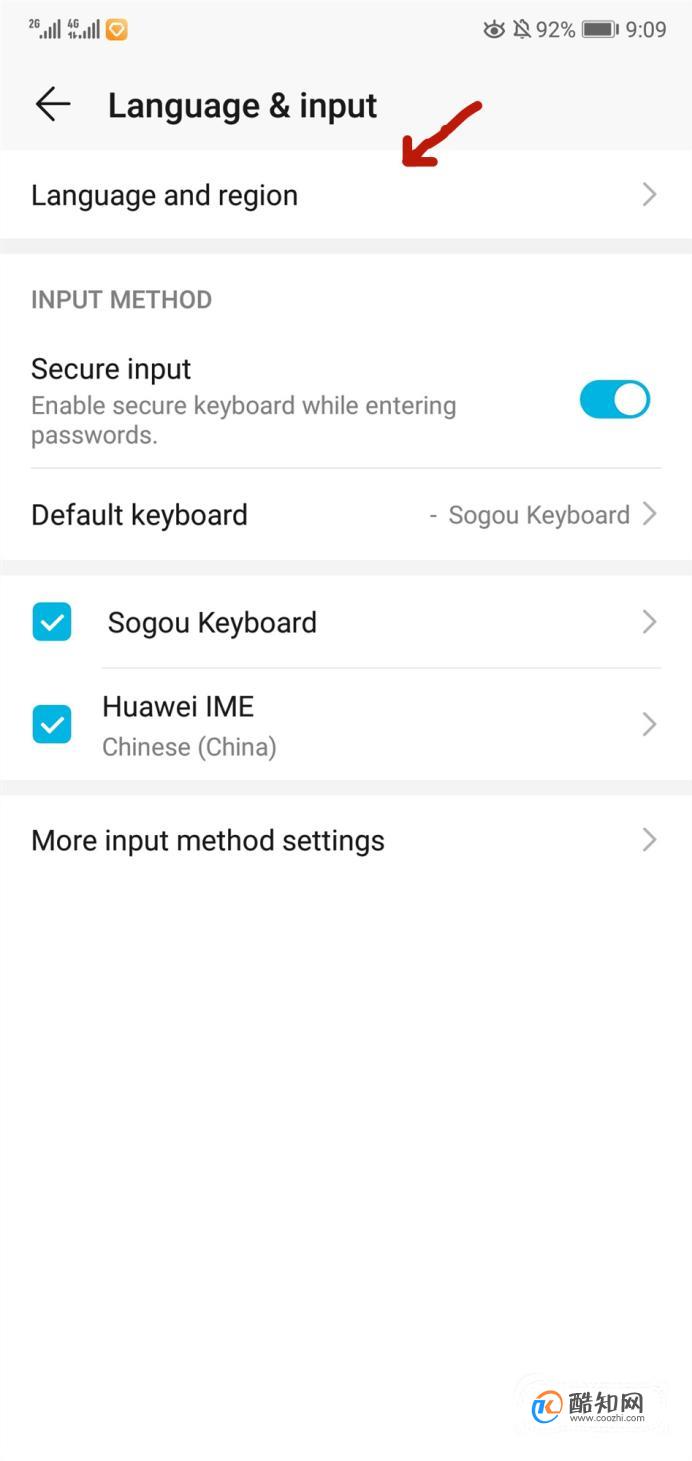Open More input method settings
692x1461 pixels.
(x=345, y=840)
